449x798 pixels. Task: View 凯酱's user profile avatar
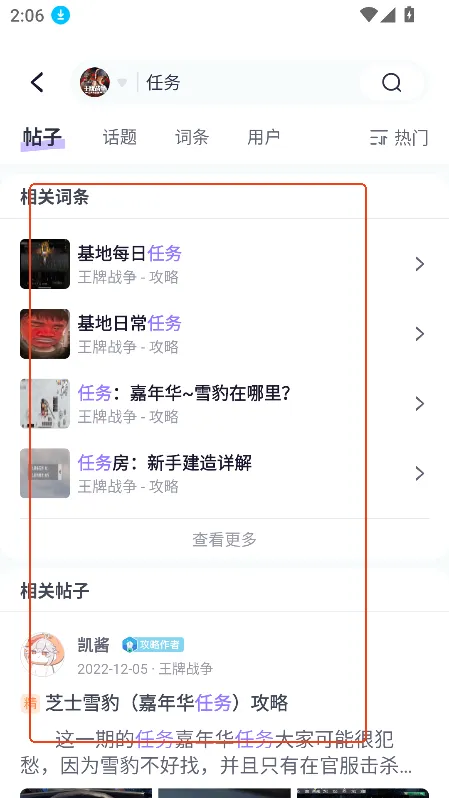tap(43, 655)
